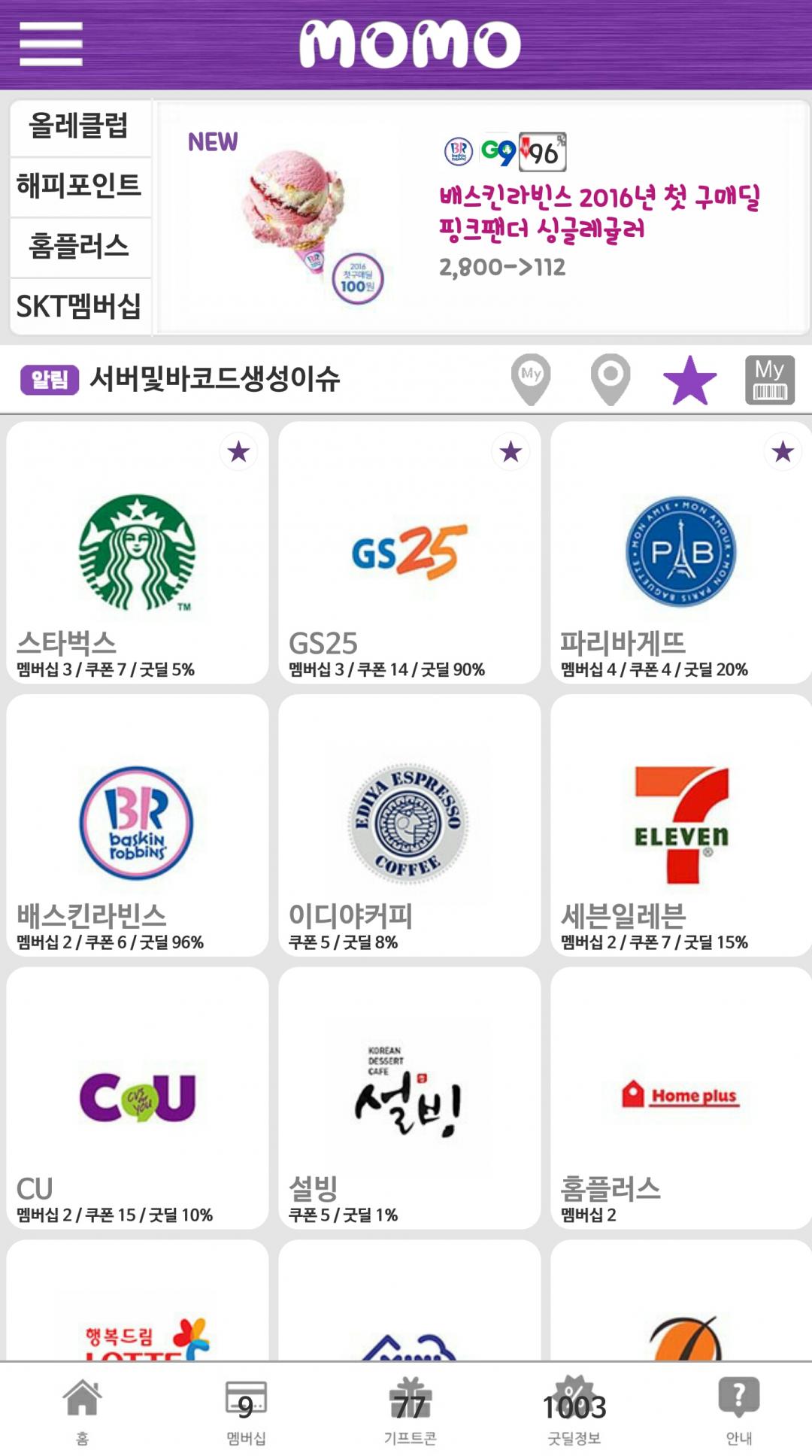Select the 올레클럽 category

[79, 126]
